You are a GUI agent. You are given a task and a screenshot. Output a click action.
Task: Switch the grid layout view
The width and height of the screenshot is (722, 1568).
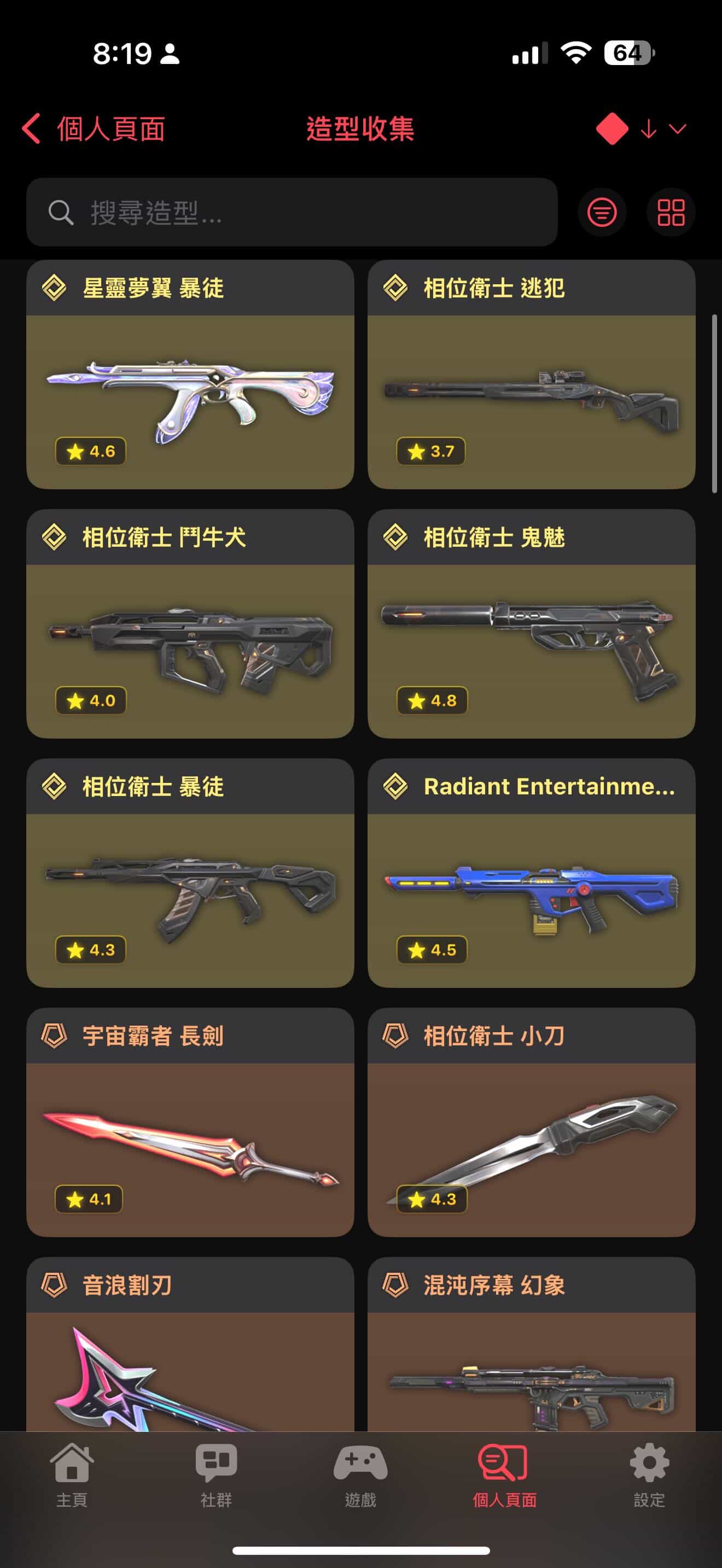670,213
